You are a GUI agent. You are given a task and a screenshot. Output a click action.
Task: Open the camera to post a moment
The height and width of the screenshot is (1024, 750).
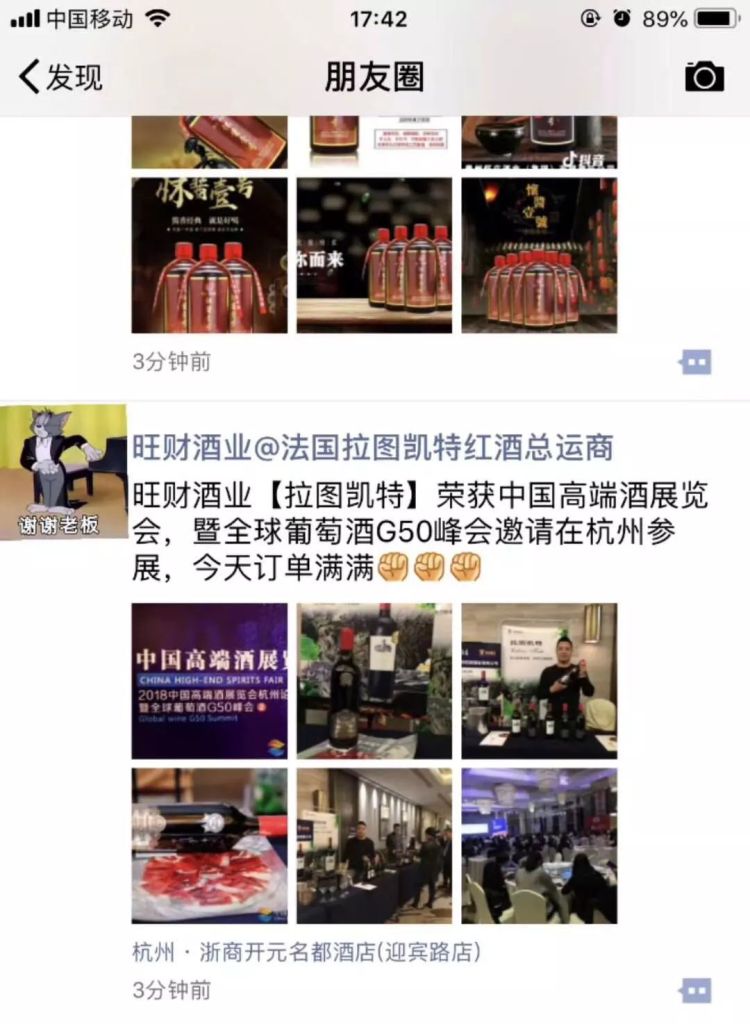click(704, 76)
